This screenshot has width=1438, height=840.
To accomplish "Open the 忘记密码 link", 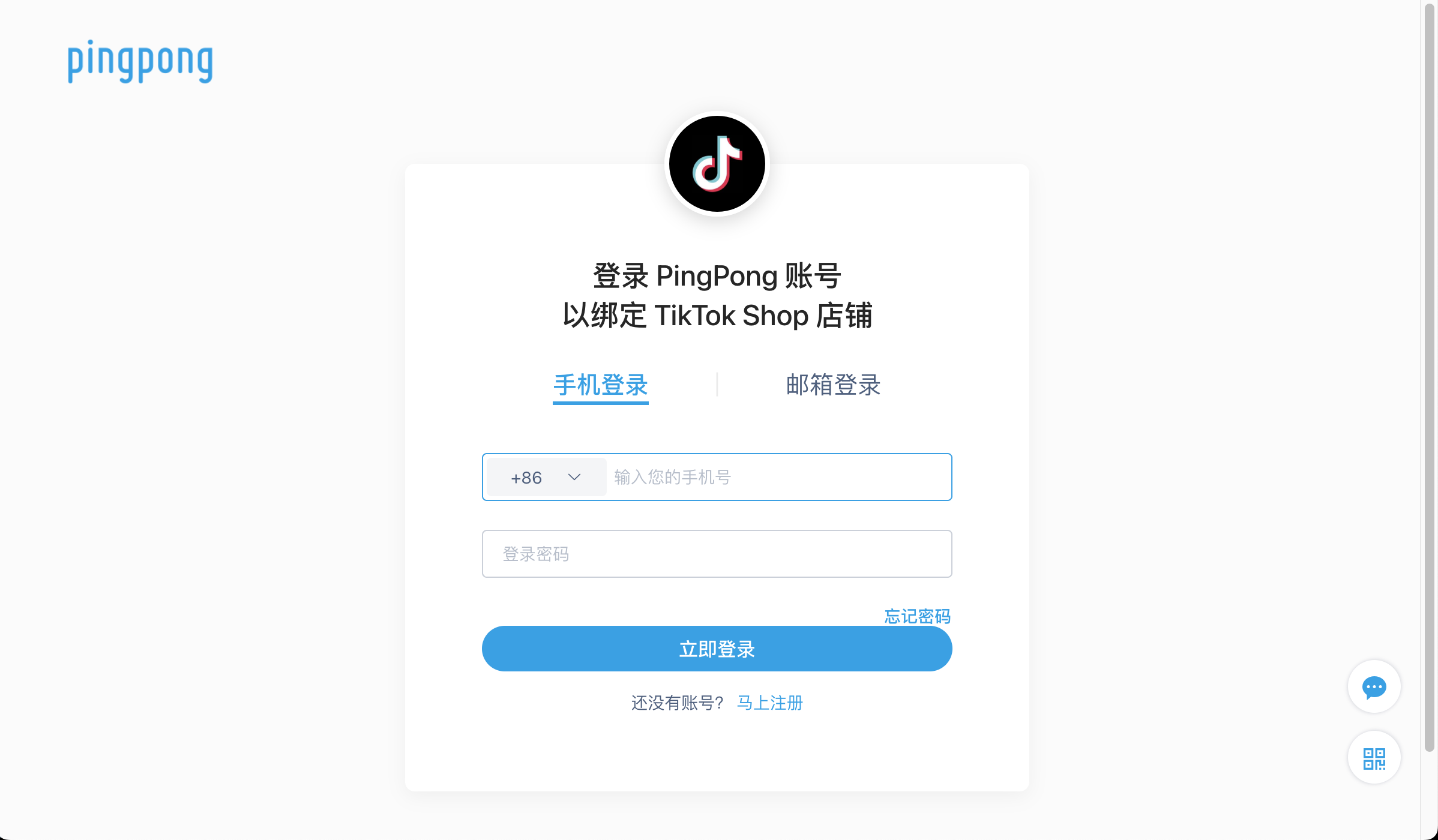I will point(917,616).
